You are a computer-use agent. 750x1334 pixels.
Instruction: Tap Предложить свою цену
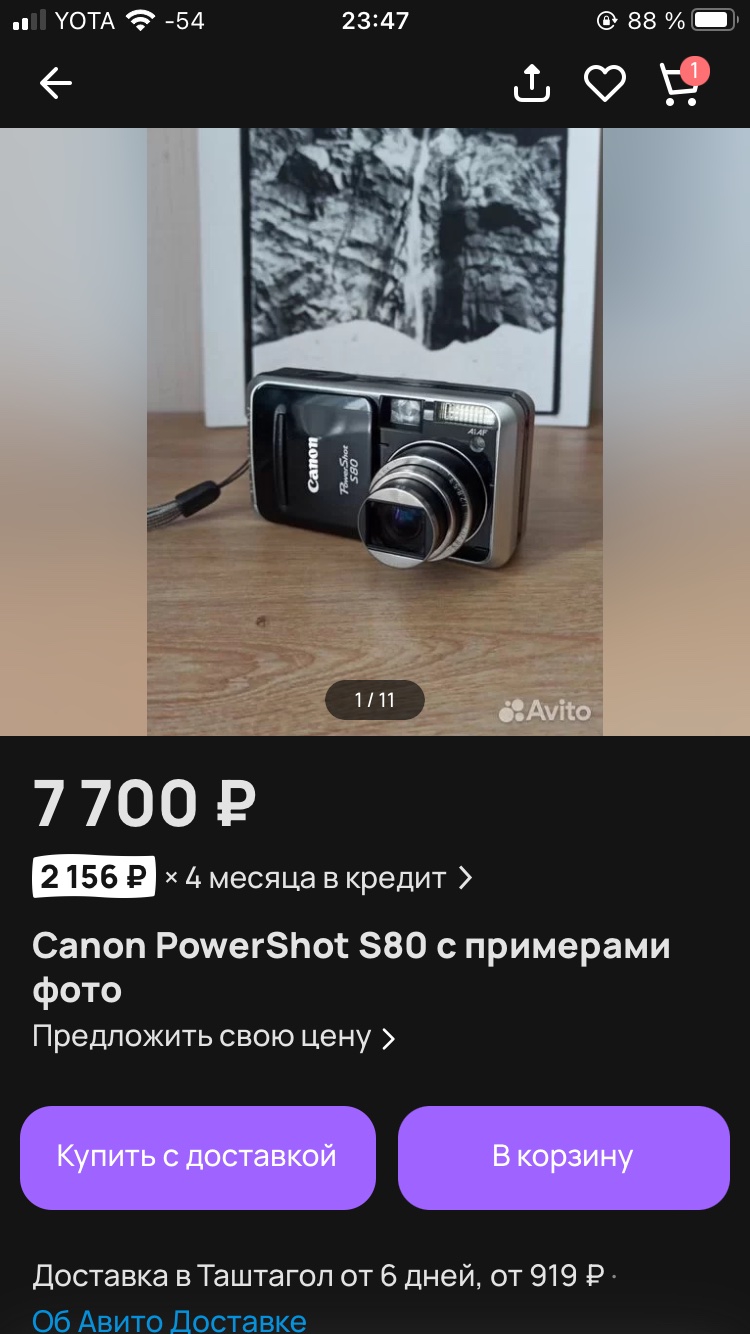[213, 1037]
